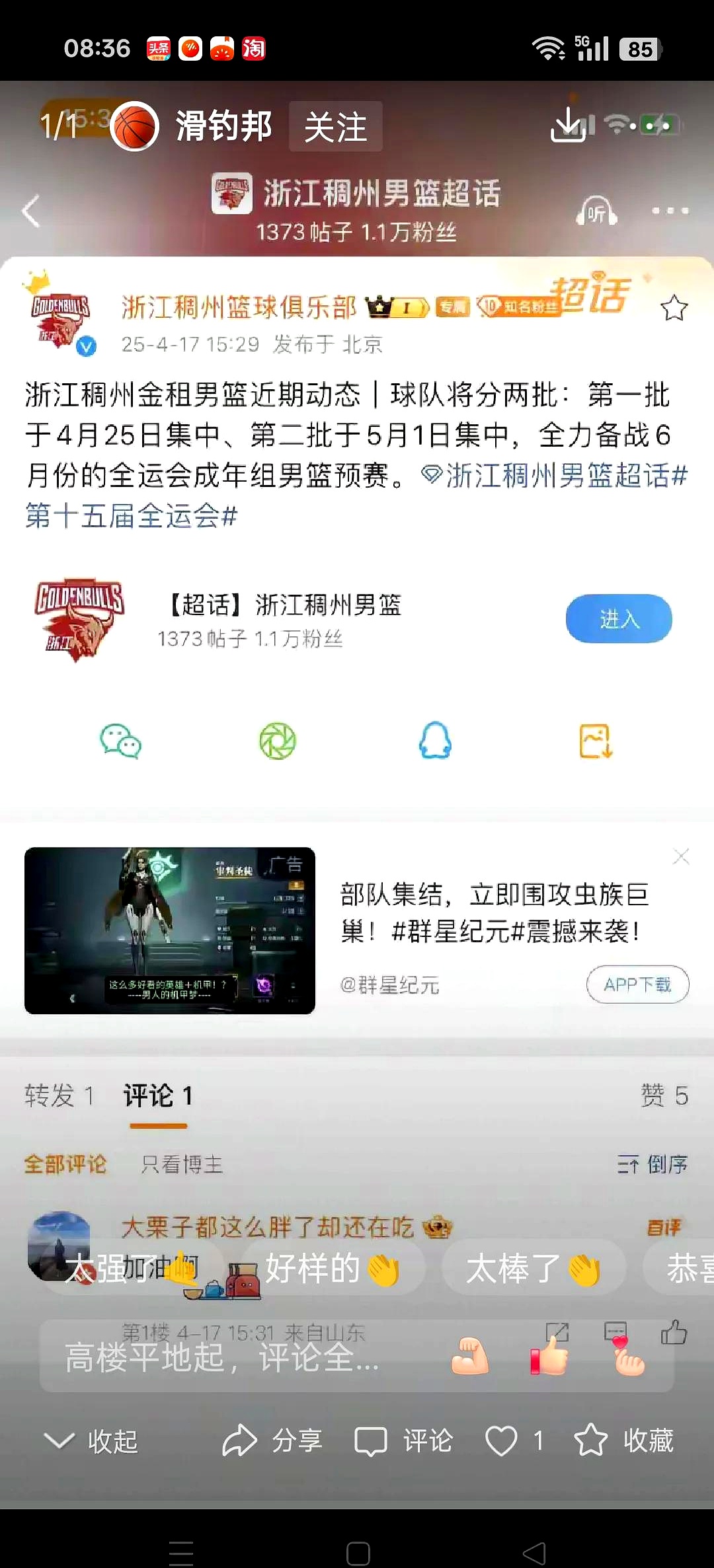Share the post via the WeChat icon
Image resolution: width=714 pixels, height=1568 pixels.
coord(121,741)
